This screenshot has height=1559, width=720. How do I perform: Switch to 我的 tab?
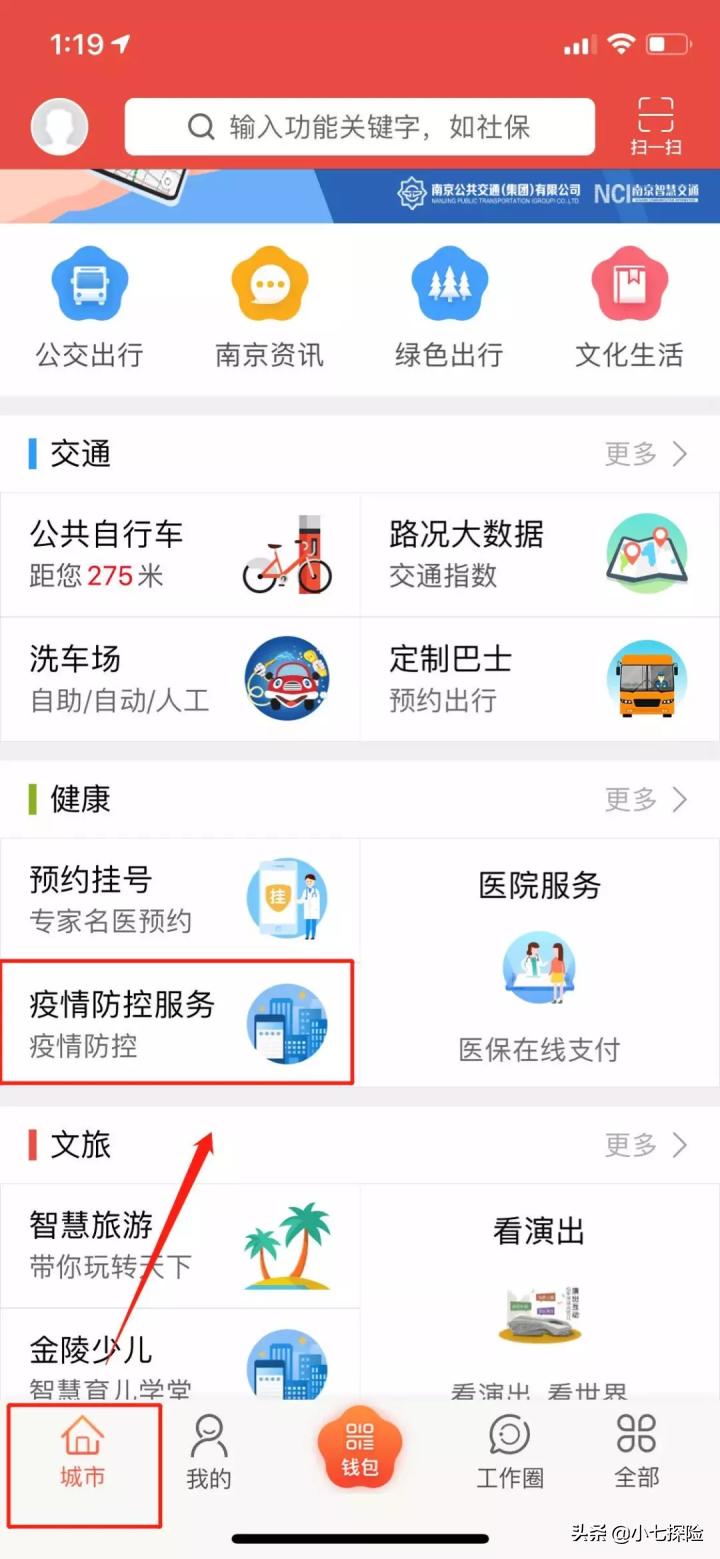(x=208, y=1453)
